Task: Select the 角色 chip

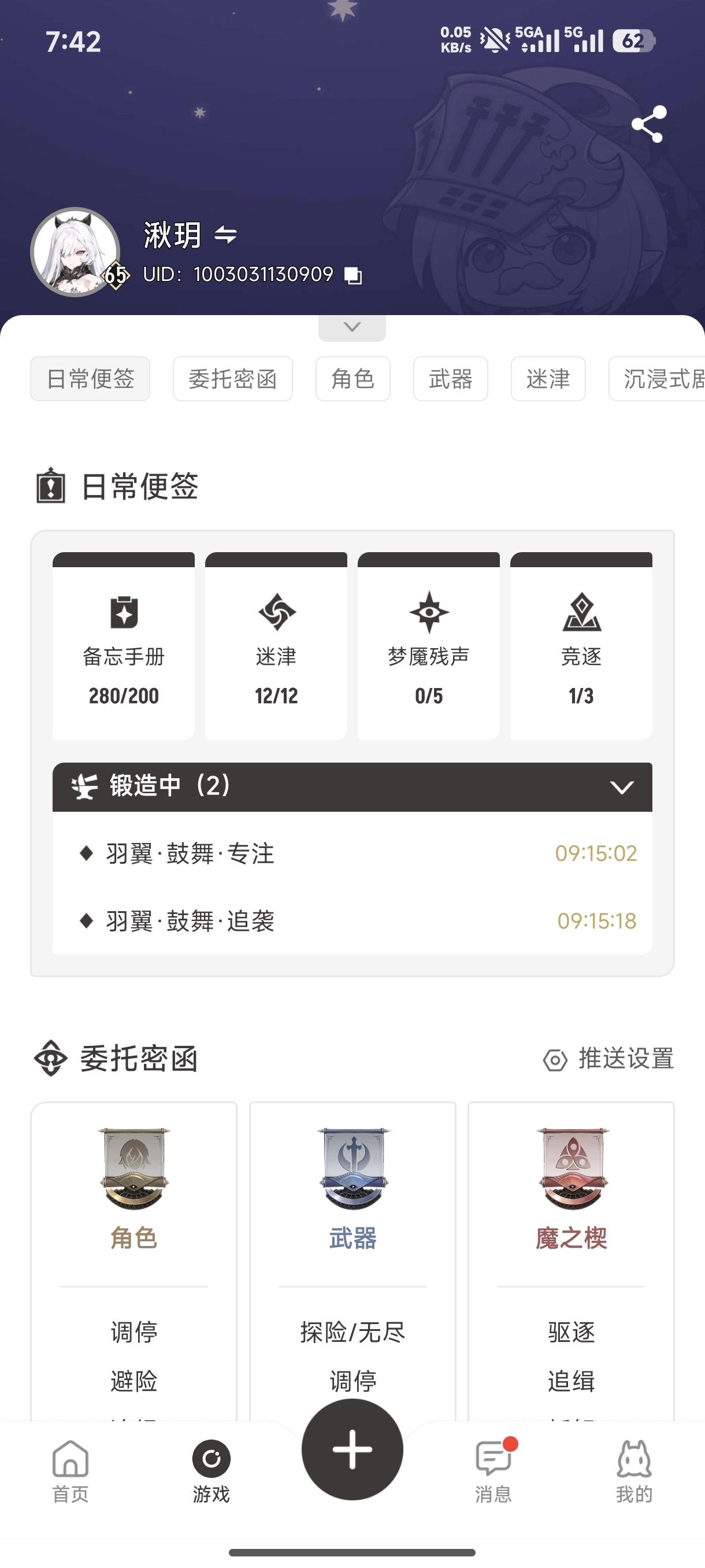Action: point(353,379)
